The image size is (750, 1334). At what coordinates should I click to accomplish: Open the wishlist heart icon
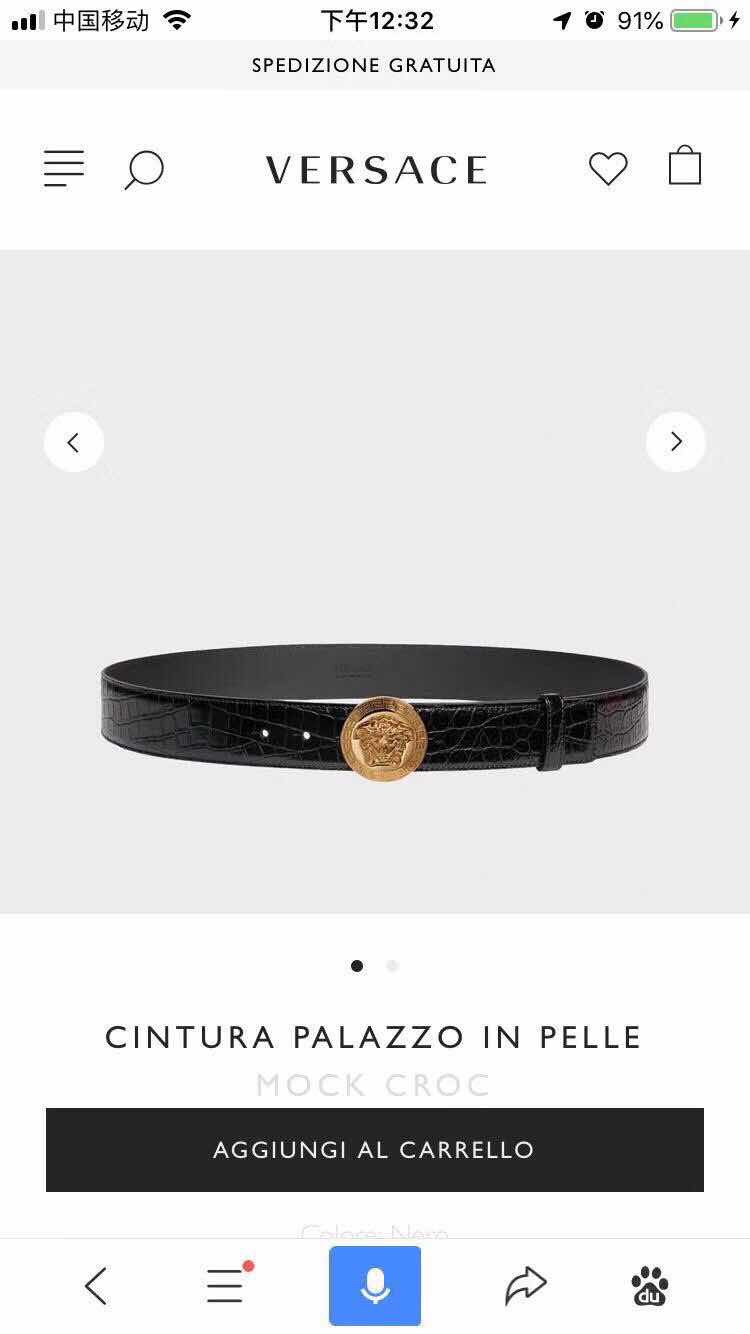pos(607,168)
